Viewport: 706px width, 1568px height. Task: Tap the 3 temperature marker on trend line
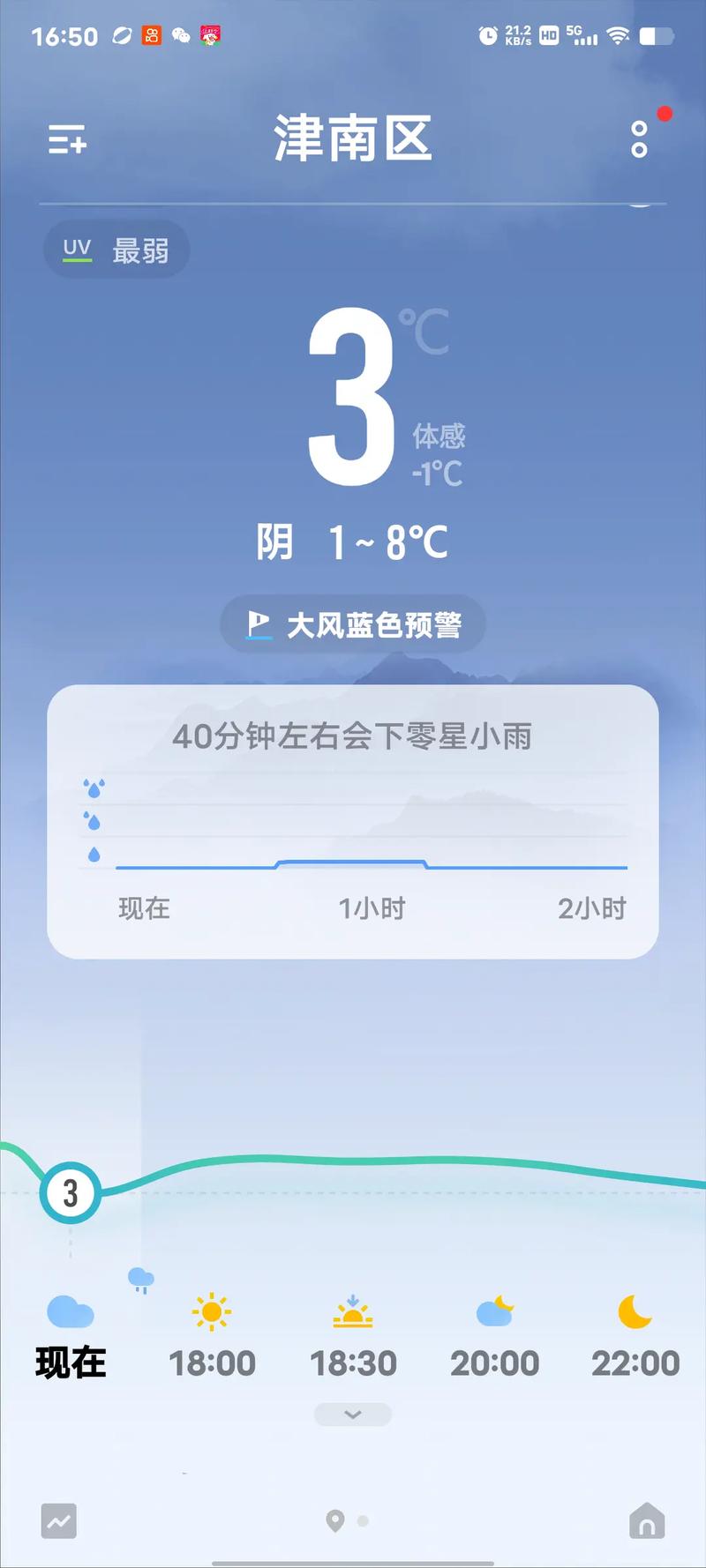click(71, 1192)
